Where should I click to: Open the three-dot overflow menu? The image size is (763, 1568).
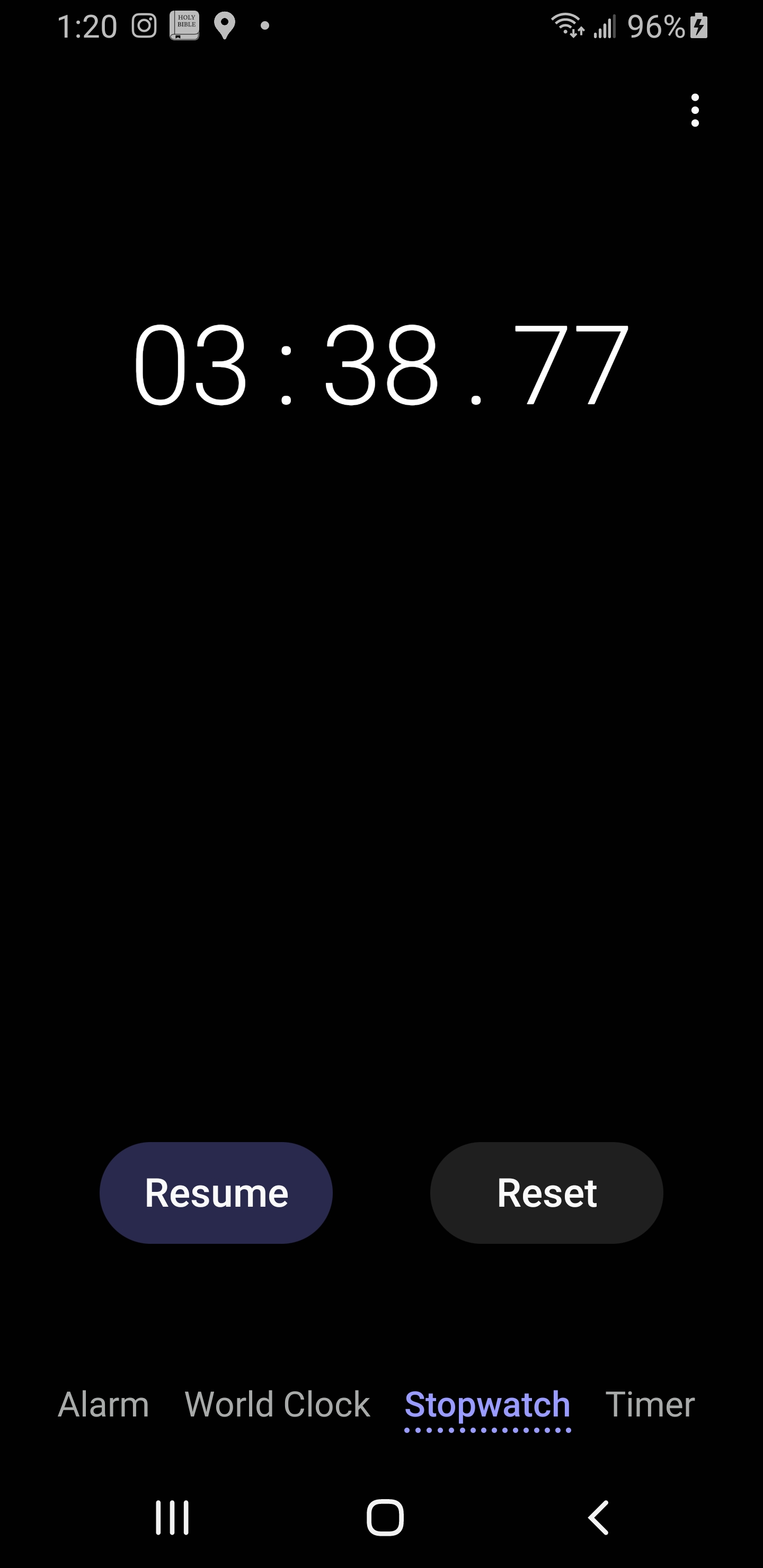point(695,110)
